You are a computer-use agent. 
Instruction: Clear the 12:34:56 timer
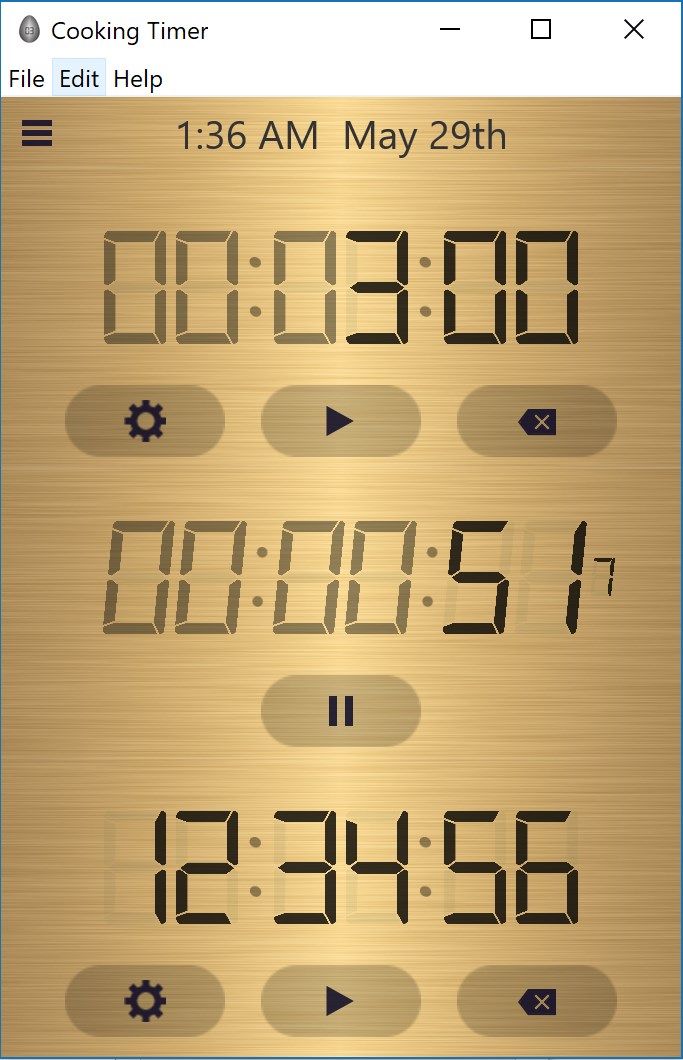(x=537, y=1000)
